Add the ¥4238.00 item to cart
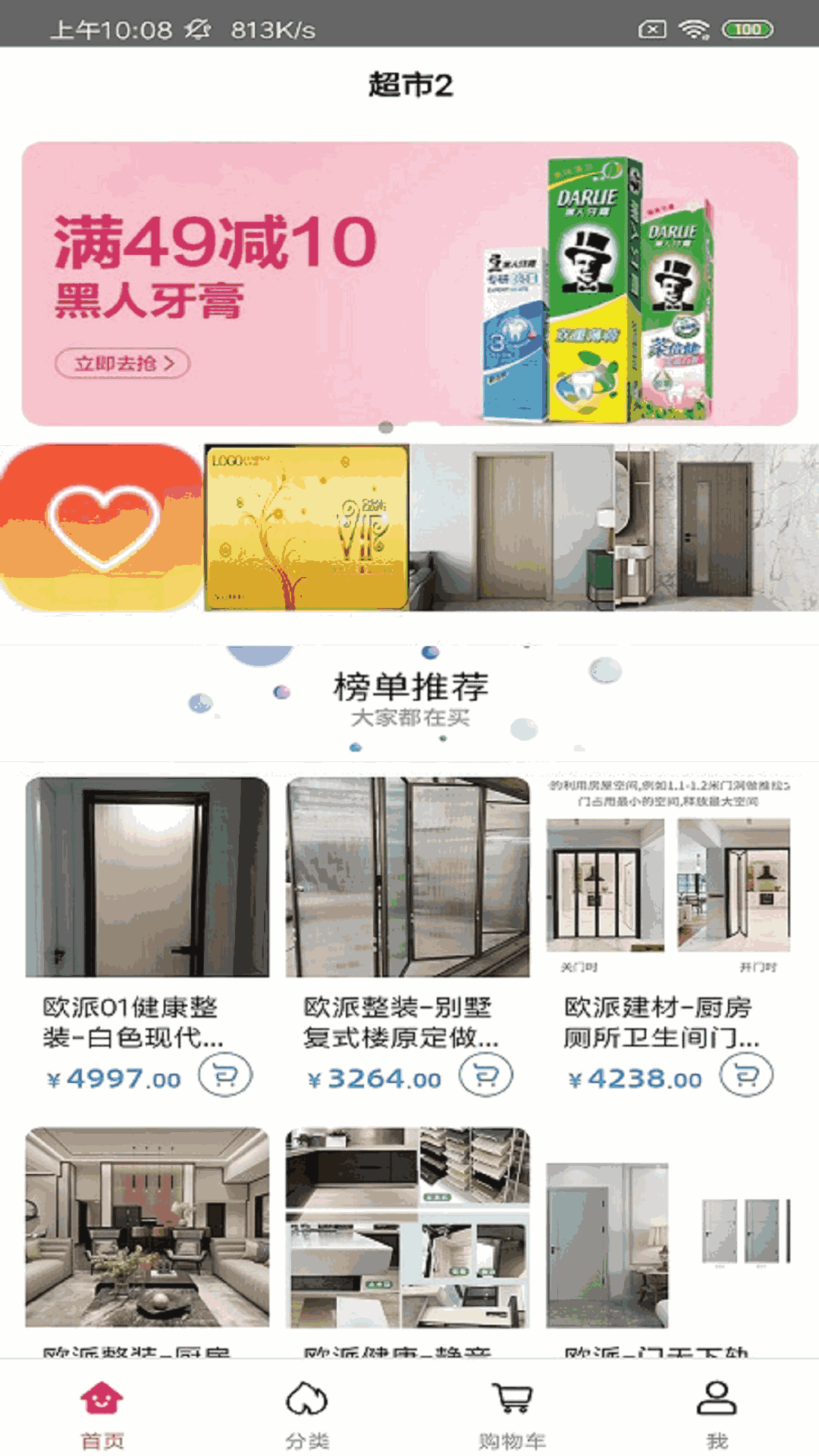This screenshot has width=819, height=1456. point(746,1075)
